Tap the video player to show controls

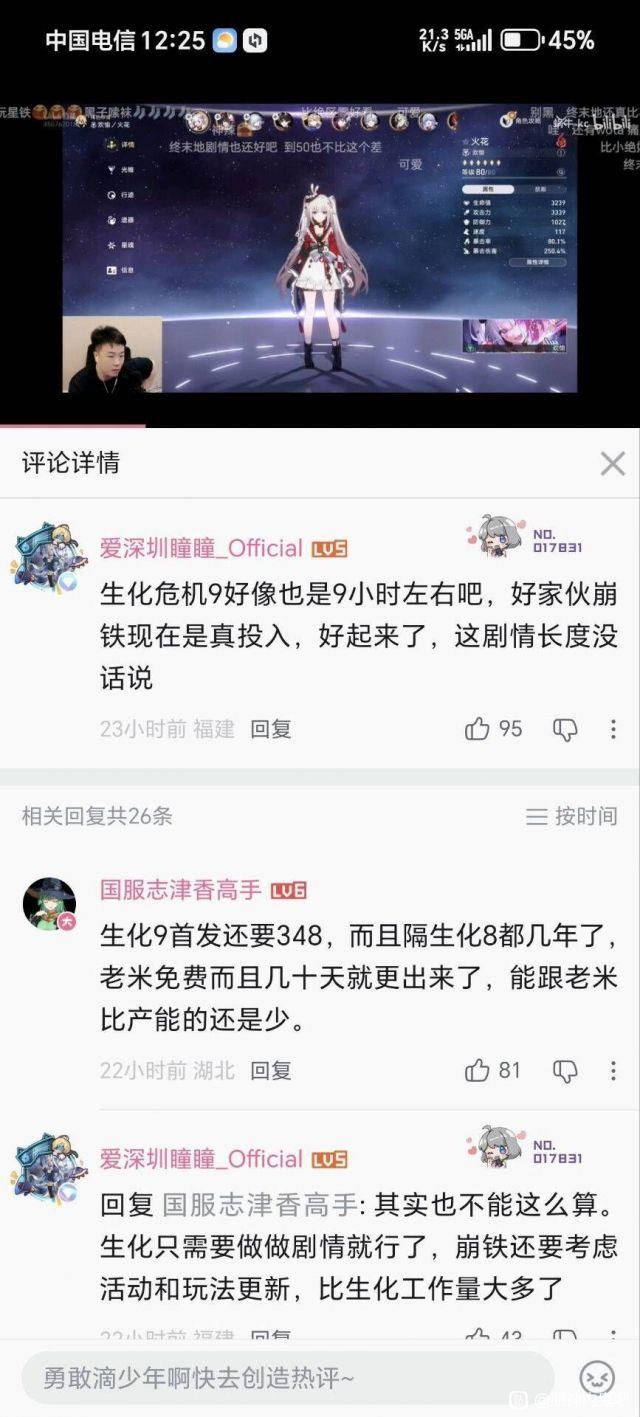[320, 250]
